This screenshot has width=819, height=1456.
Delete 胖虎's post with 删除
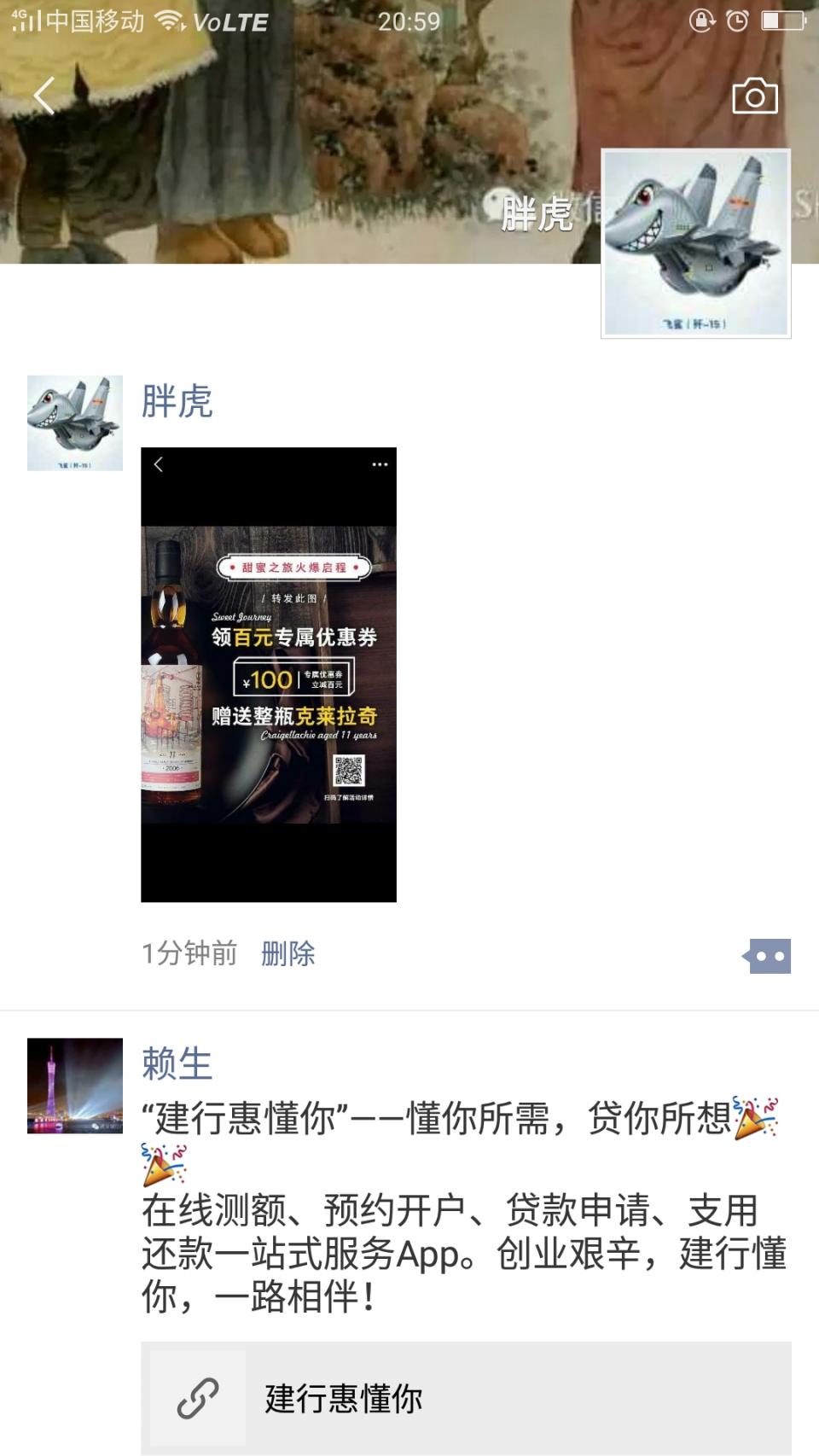tap(288, 953)
